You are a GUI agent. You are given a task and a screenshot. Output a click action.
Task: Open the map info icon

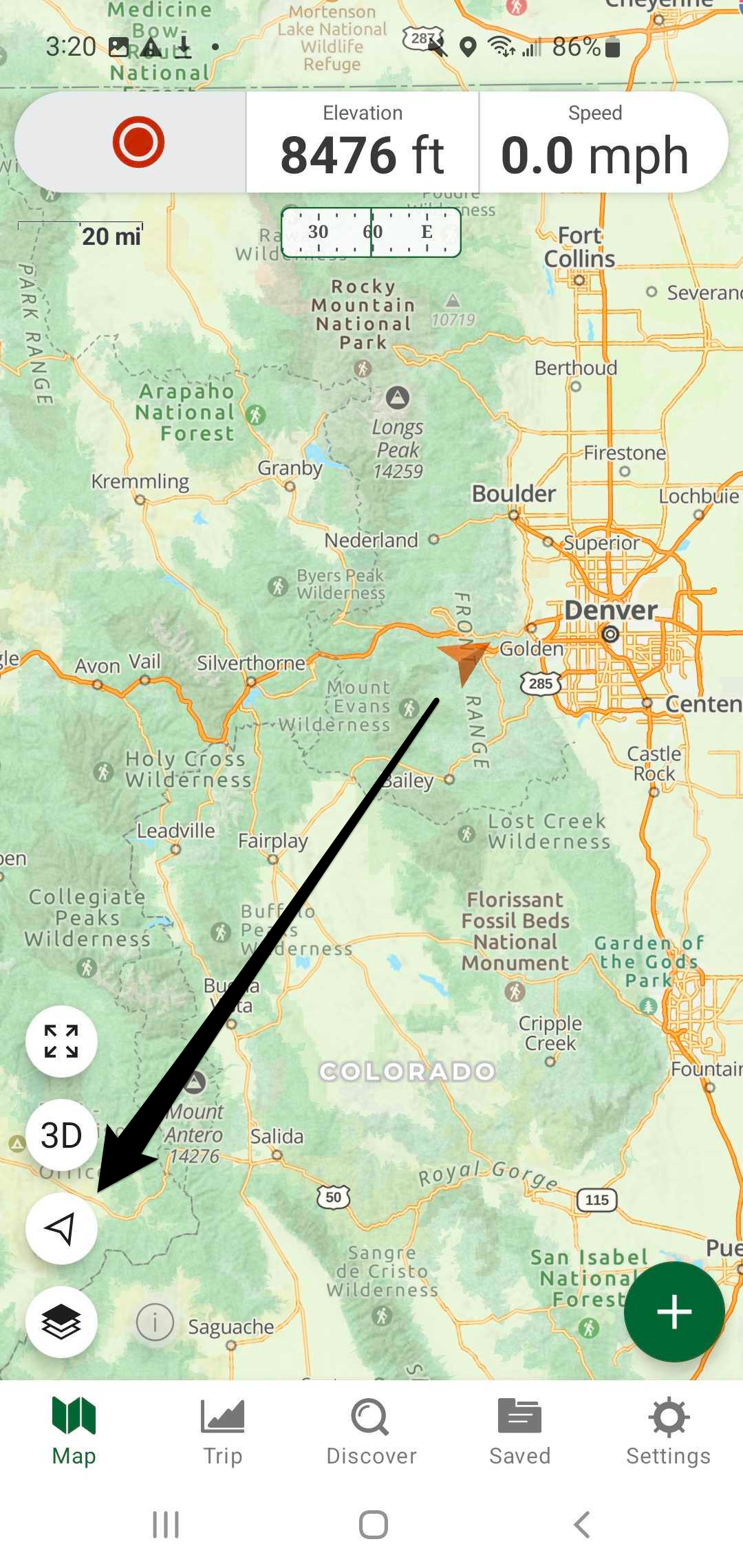(155, 1322)
